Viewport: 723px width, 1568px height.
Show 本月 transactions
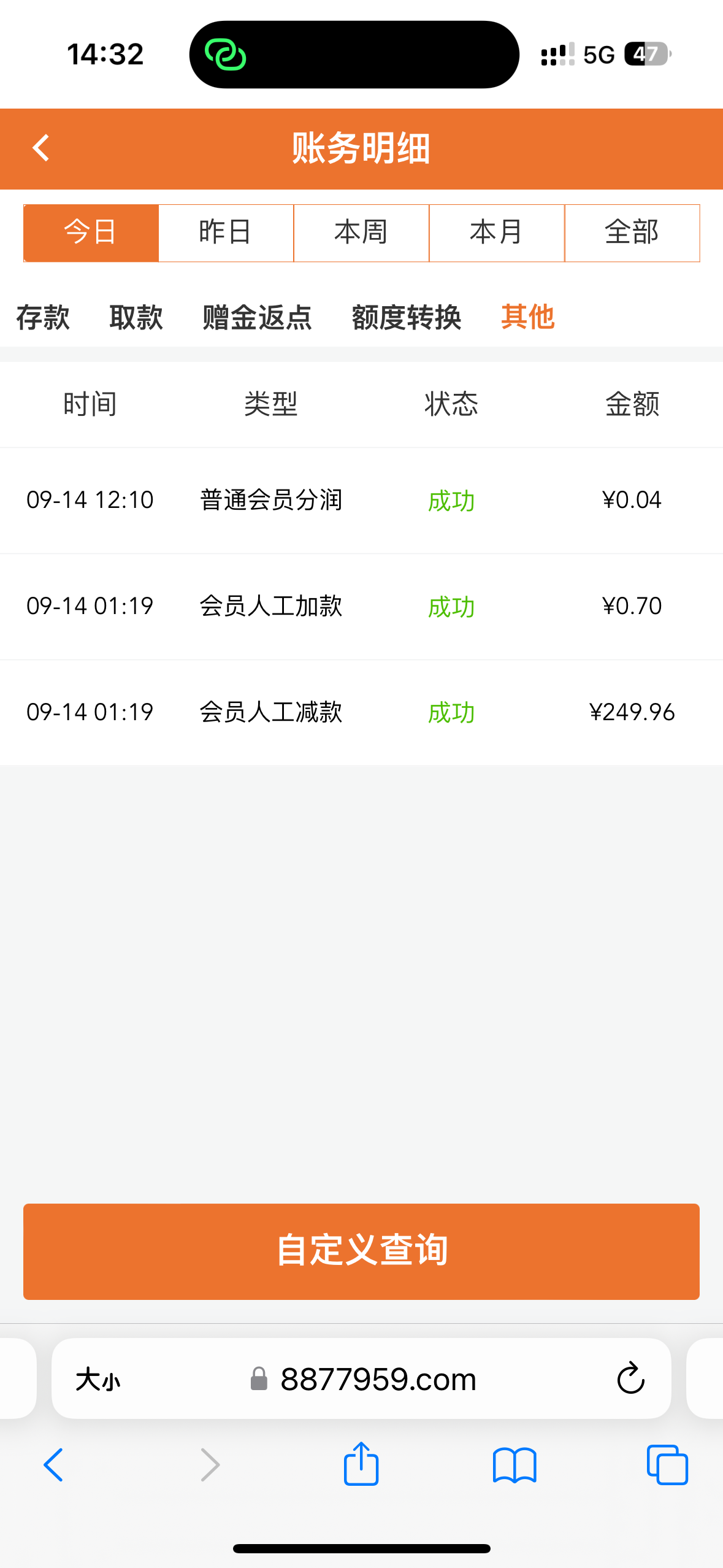[497, 233]
